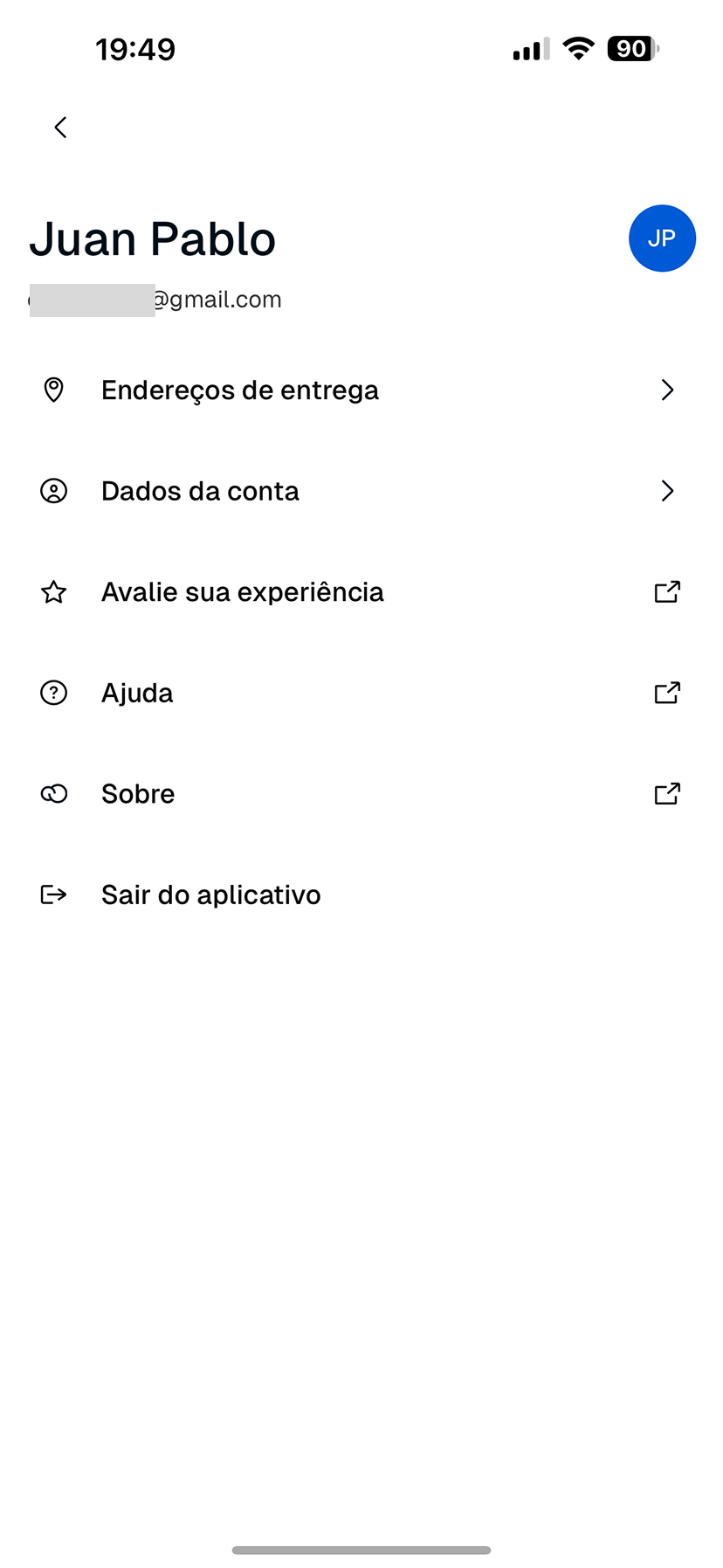723x1568 pixels.
Task: Tap the JP avatar circle
Action: click(662, 238)
